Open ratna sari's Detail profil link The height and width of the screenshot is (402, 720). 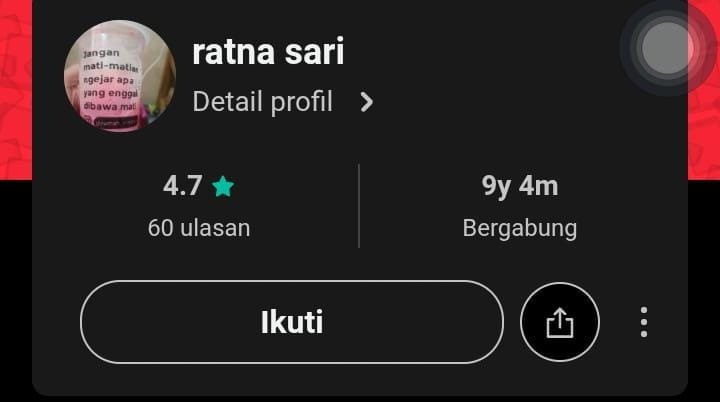[x=282, y=102]
